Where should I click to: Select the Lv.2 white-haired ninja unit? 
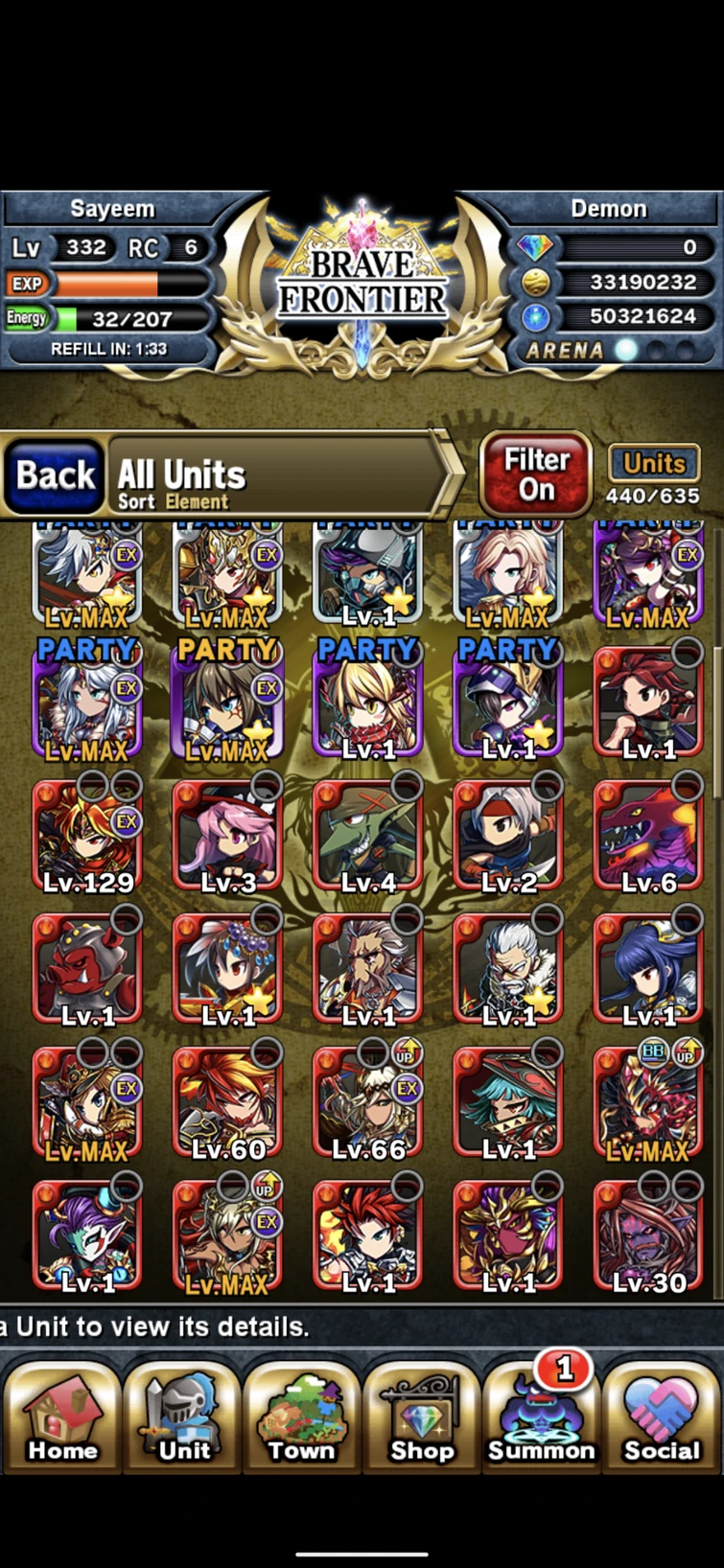click(x=509, y=837)
